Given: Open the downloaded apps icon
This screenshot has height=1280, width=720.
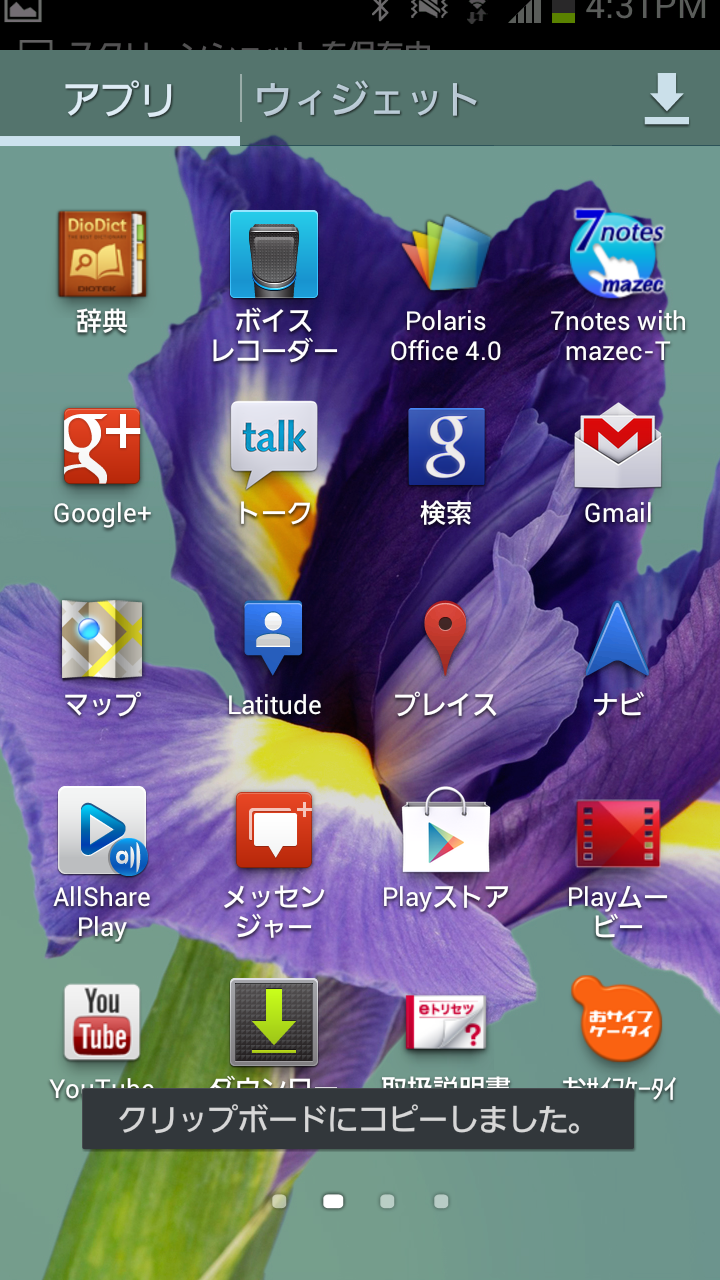Looking at the screenshot, I should point(667,100).
